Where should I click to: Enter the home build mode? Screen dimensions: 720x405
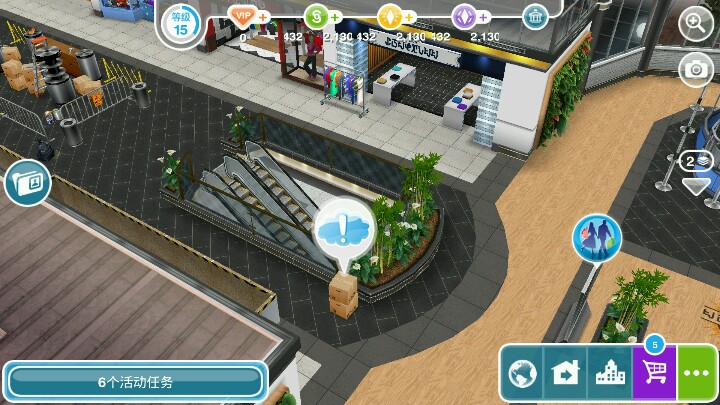pos(565,373)
